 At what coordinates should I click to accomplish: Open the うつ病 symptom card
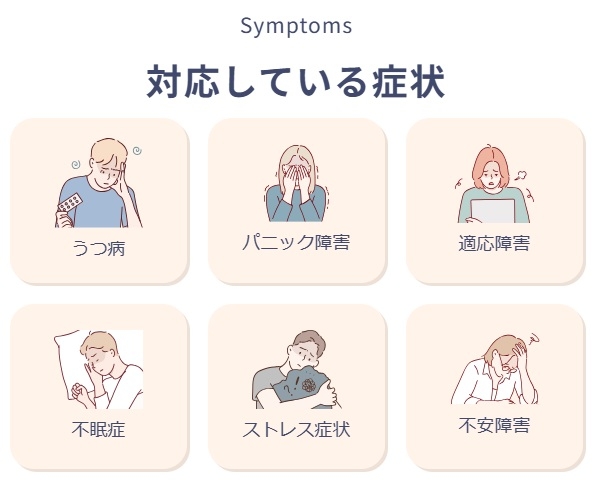tap(99, 201)
